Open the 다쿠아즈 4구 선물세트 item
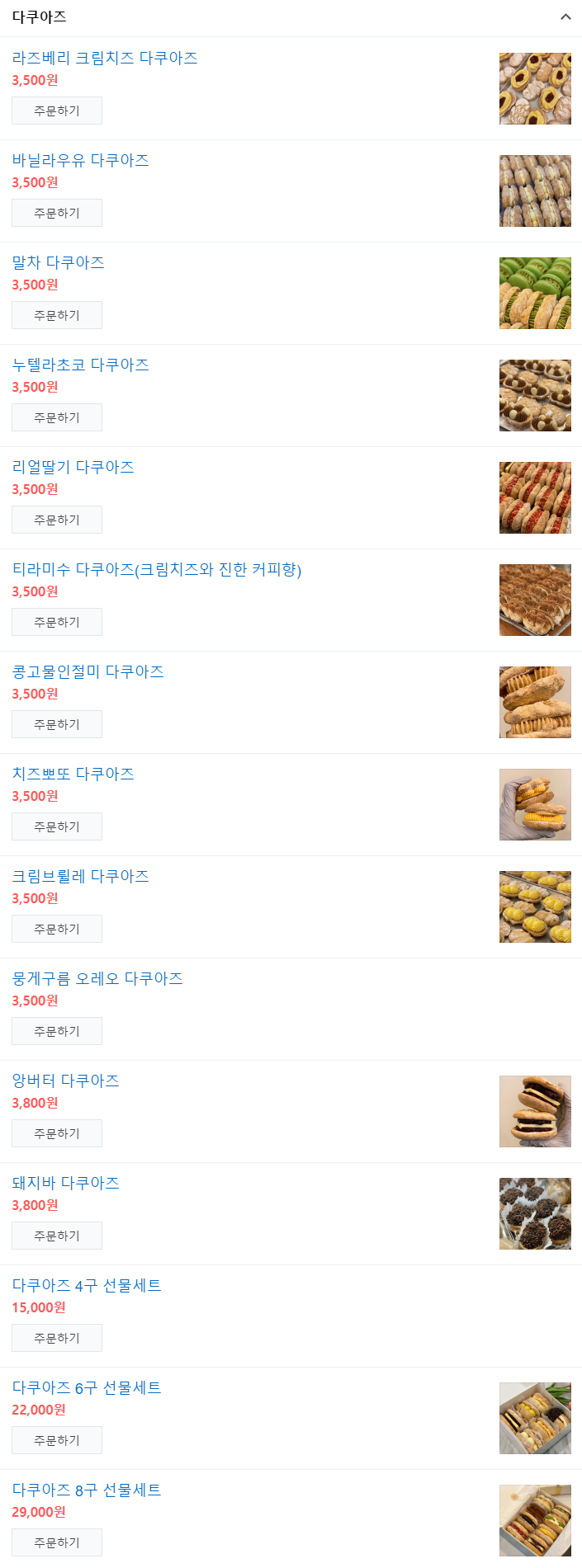 point(87,1285)
